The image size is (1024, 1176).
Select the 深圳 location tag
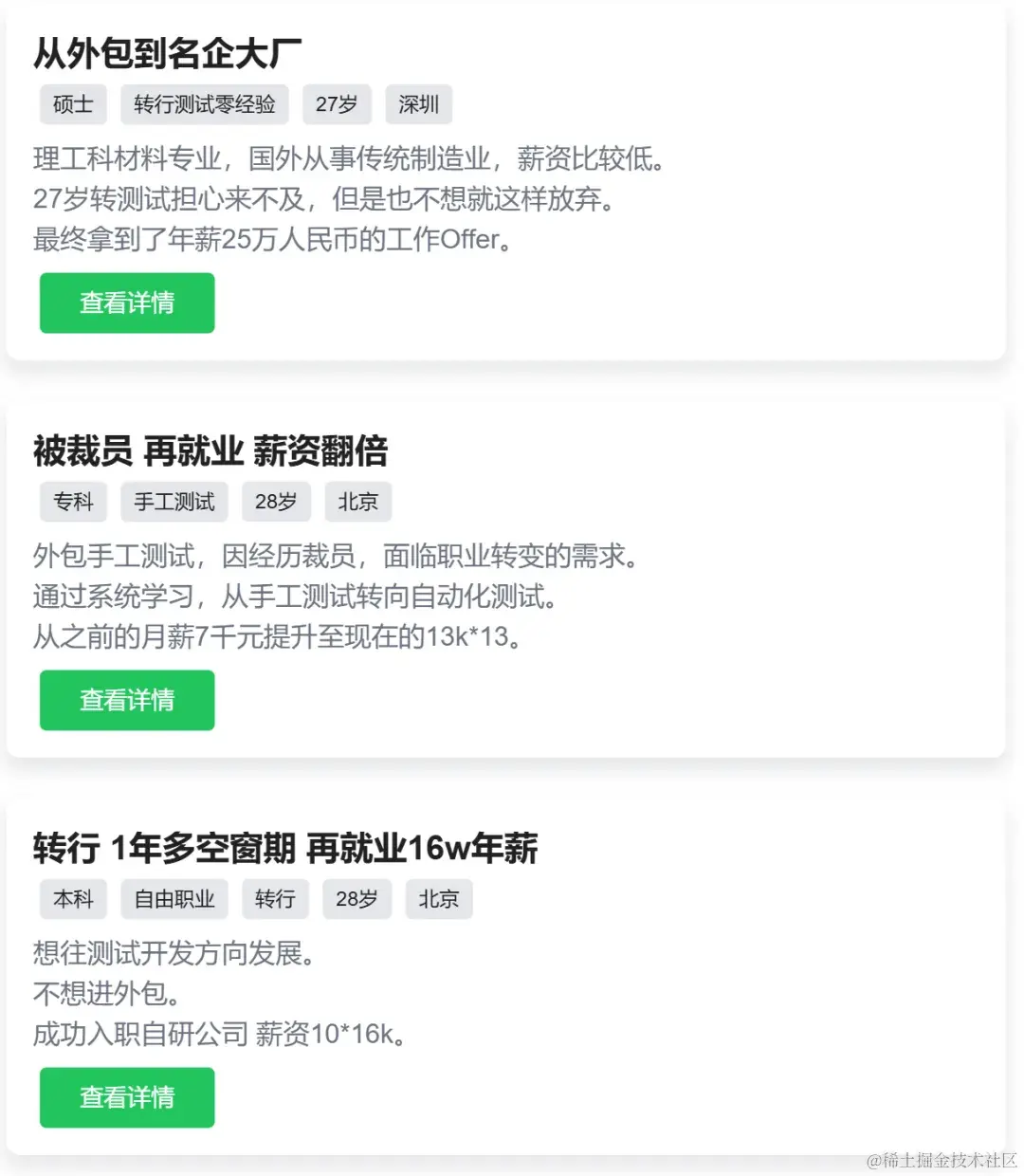click(x=418, y=104)
